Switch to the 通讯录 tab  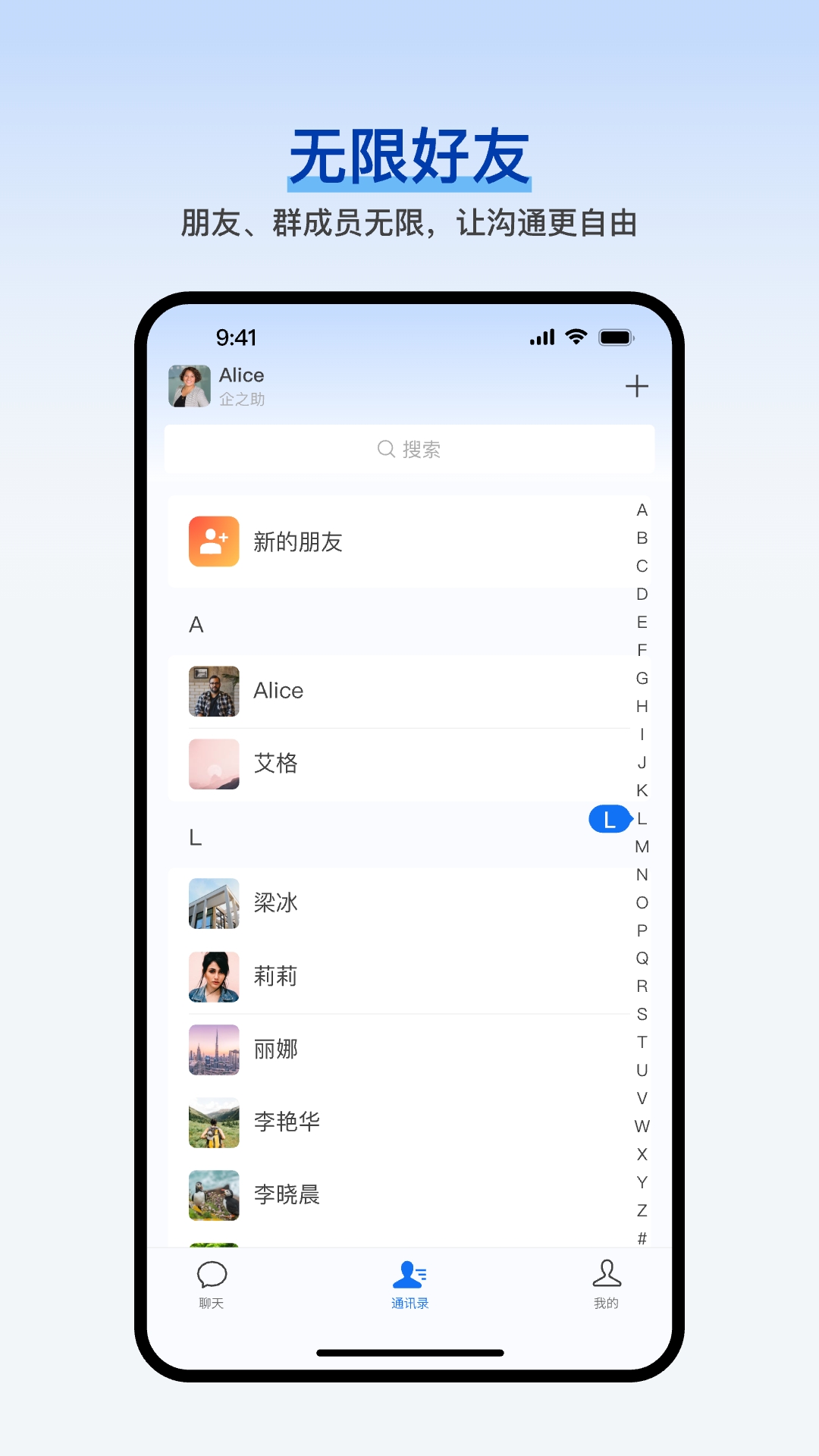point(409,1285)
